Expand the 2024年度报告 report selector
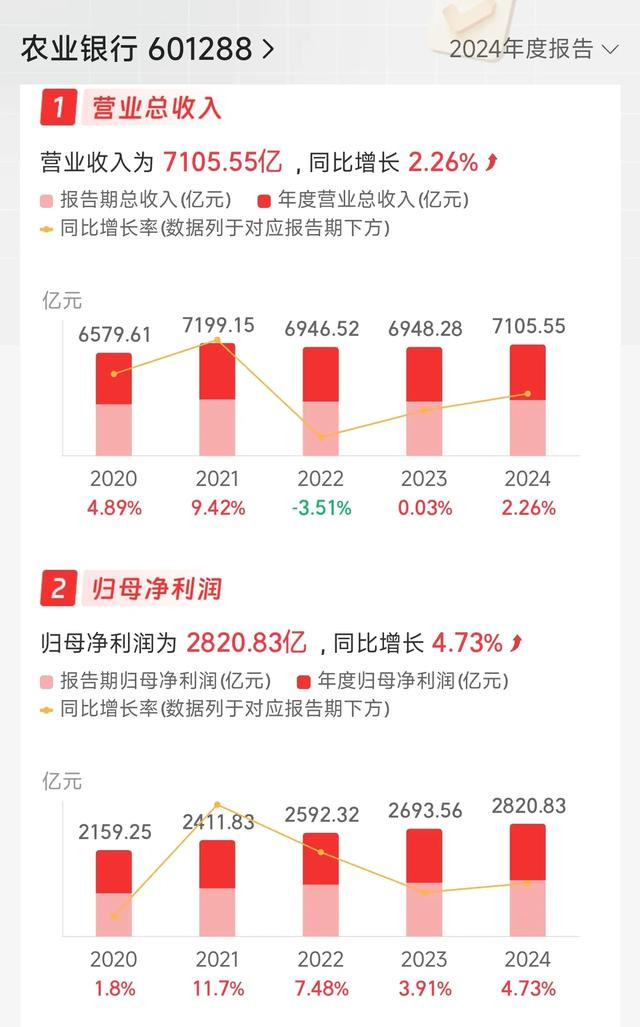The width and height of the screenshot is (640, 1027). tap(533, 49)
